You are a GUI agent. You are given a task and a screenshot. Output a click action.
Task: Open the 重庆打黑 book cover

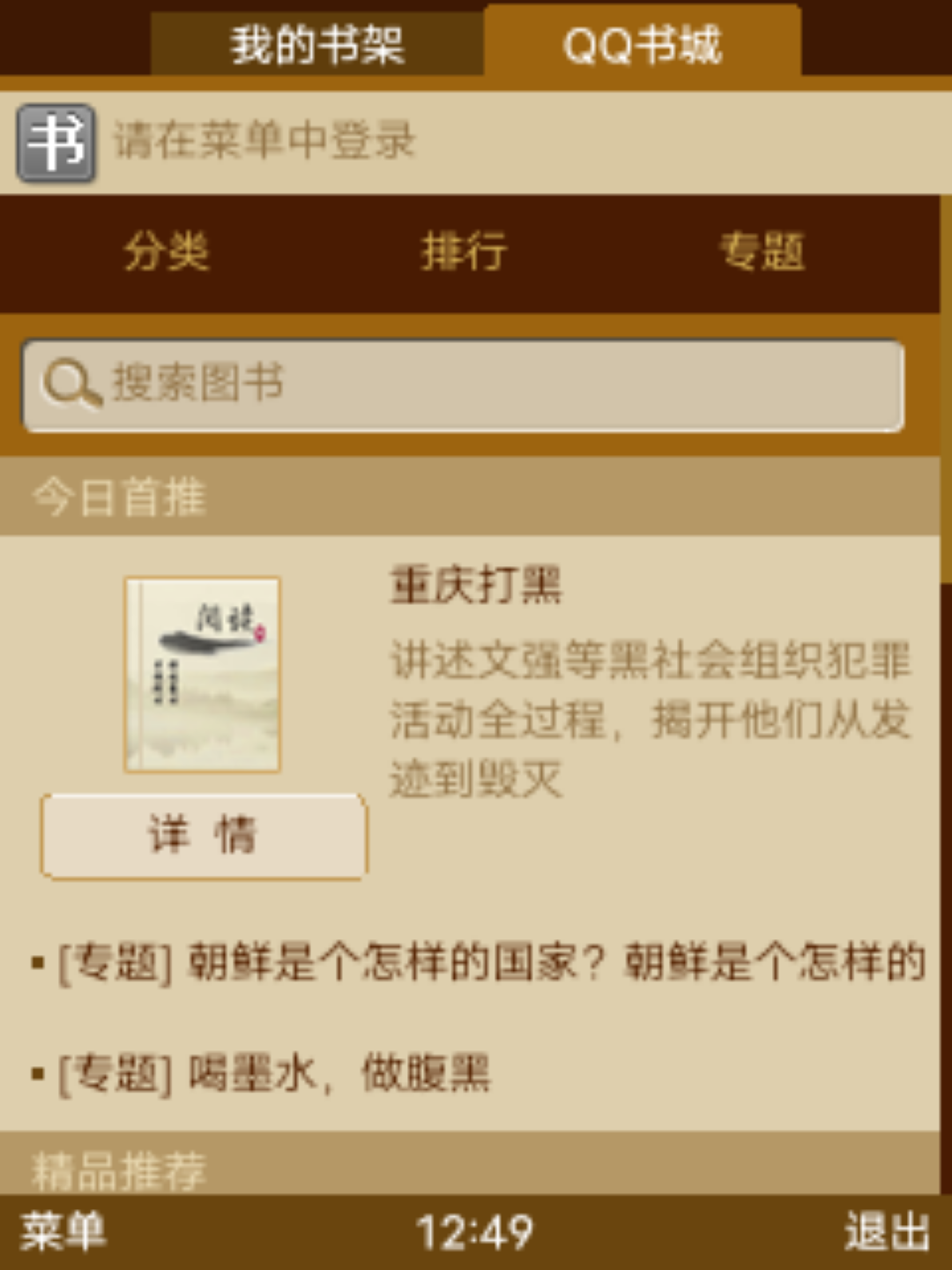pos(203,675)
